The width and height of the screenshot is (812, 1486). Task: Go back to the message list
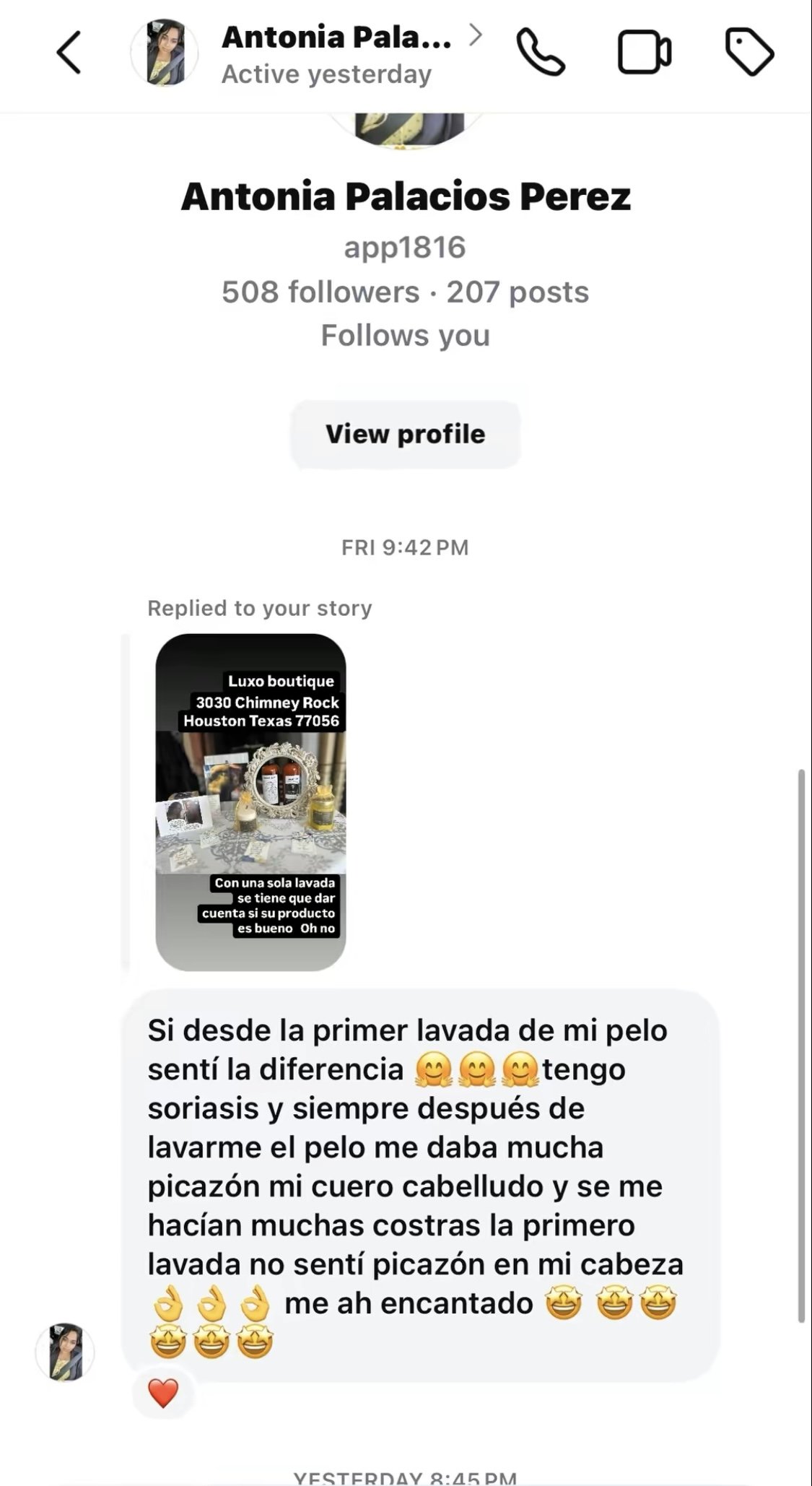click(69, 52)
